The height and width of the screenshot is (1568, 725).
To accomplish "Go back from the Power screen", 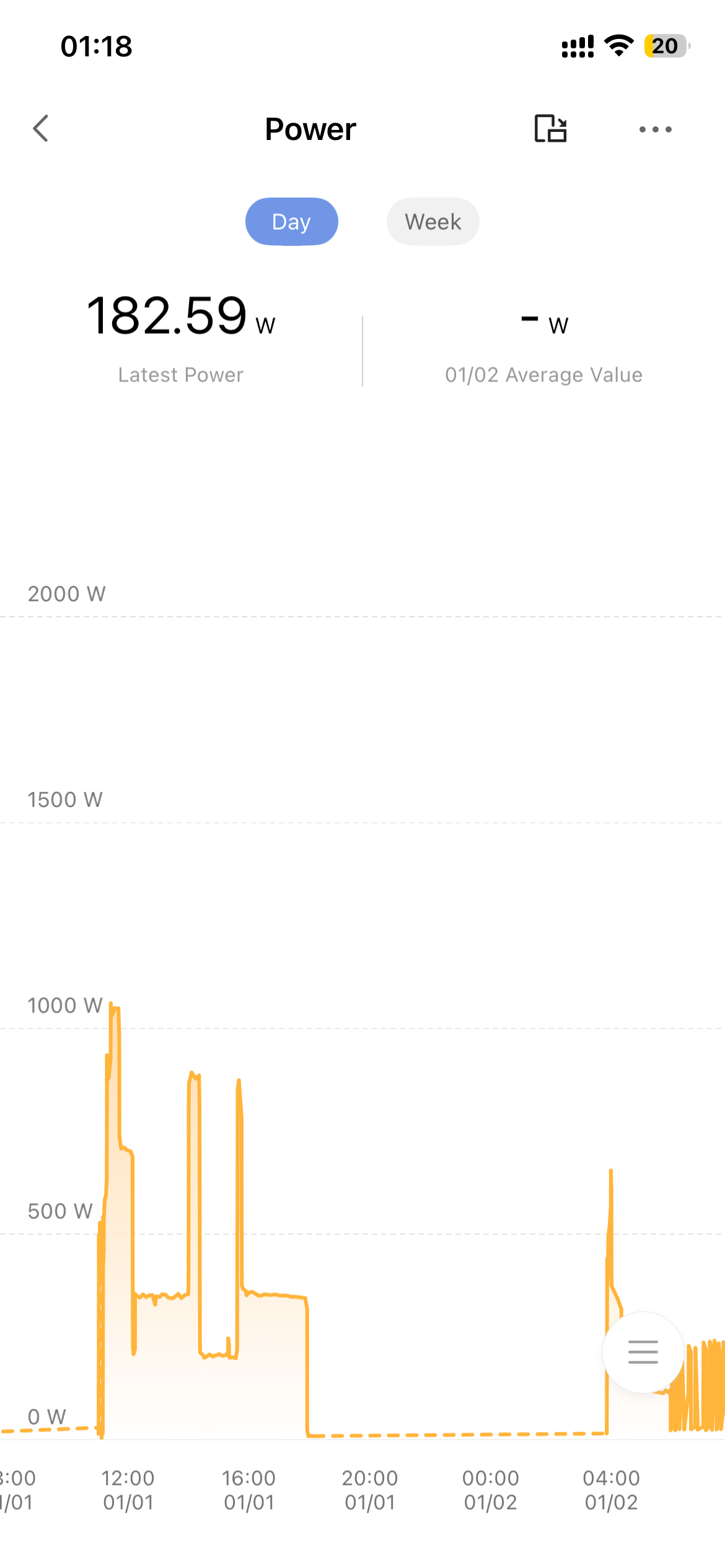I will point(41,129).
